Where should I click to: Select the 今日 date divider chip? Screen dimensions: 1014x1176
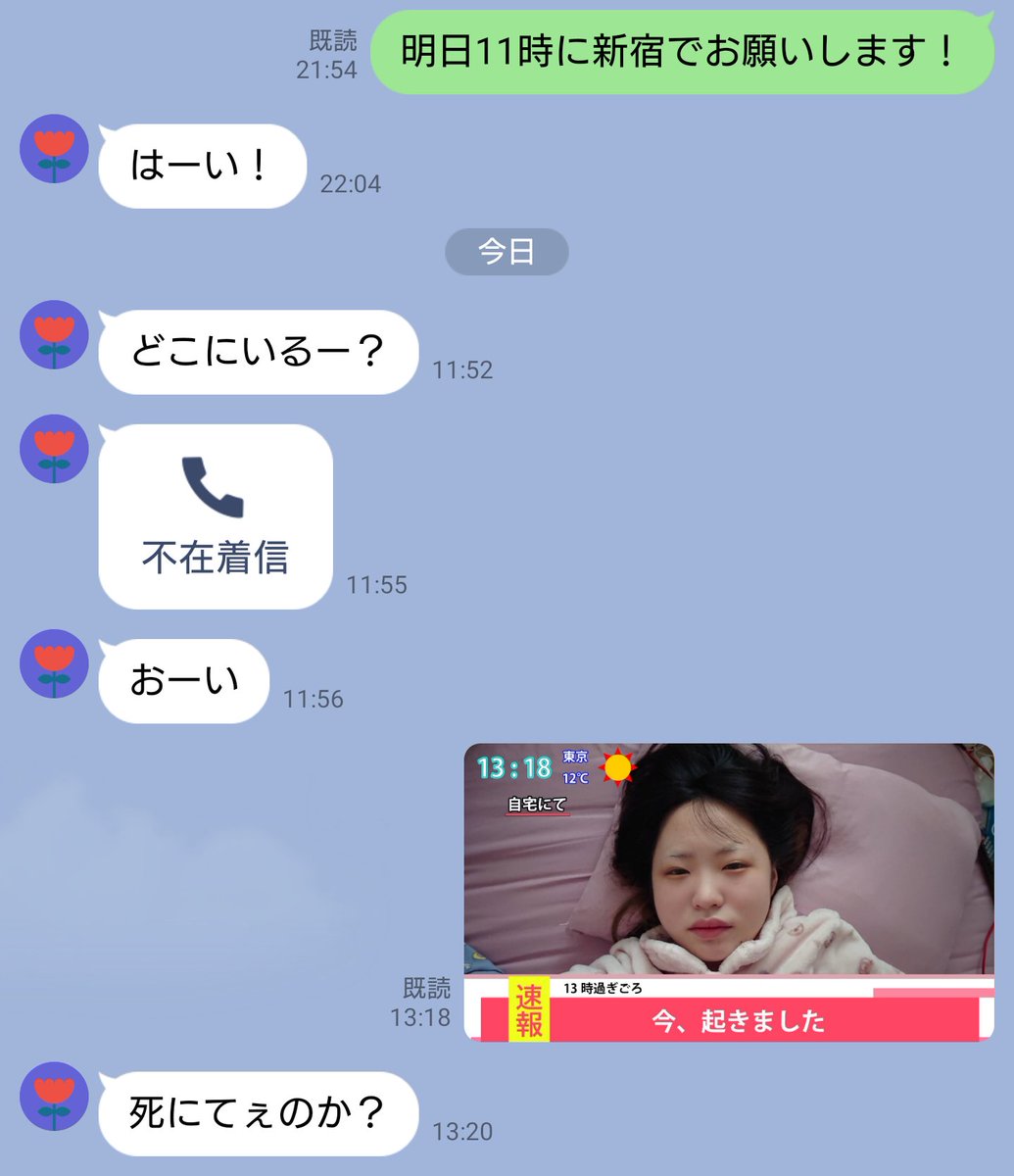[x=507, y=252]
